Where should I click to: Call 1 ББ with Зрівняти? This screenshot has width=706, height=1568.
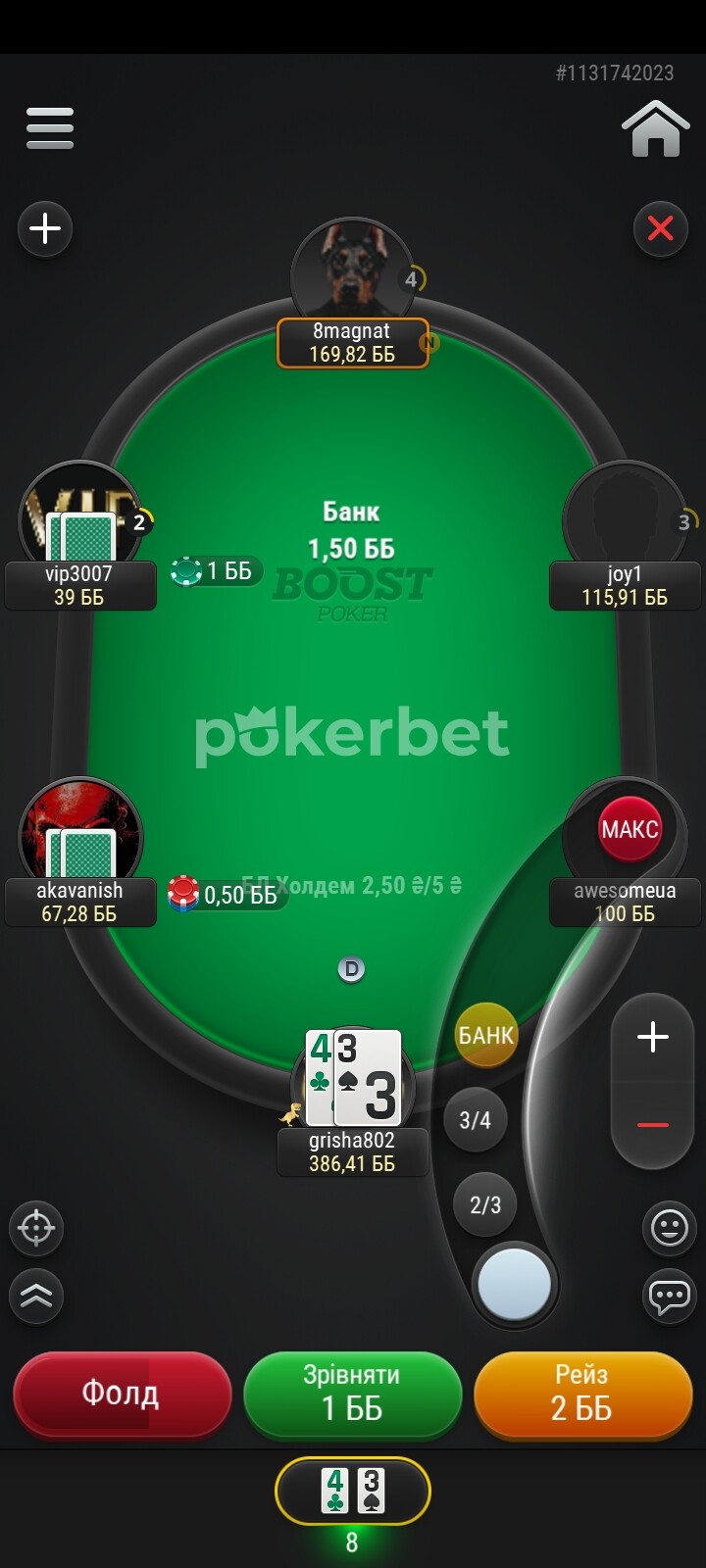pos(352,1394)
